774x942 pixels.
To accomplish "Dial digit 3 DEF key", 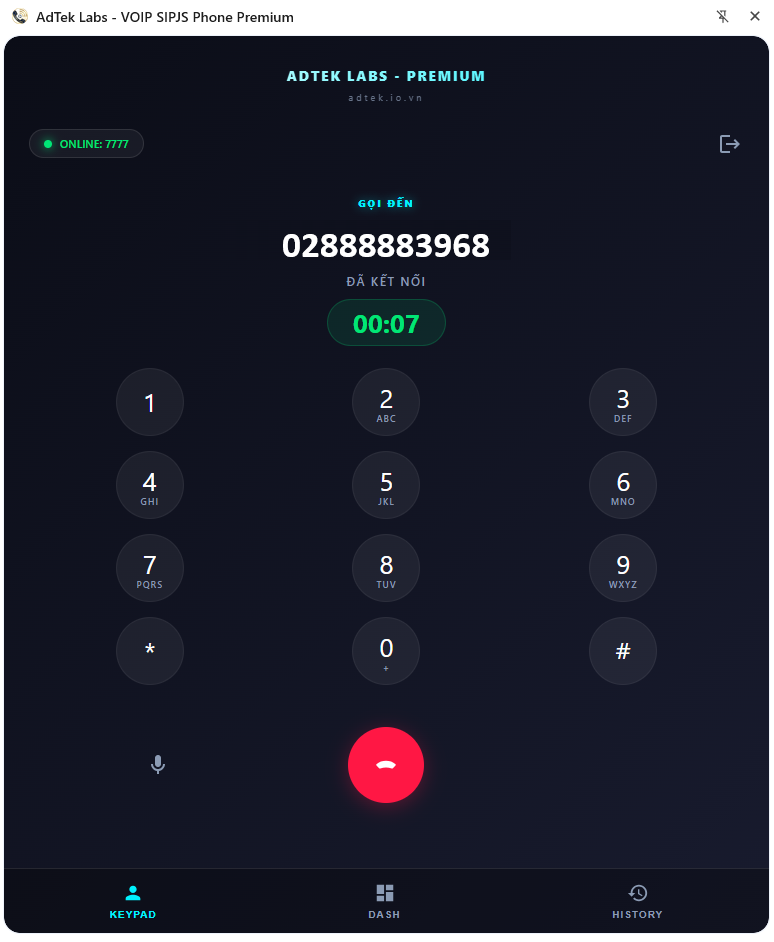I will [622, 403].
